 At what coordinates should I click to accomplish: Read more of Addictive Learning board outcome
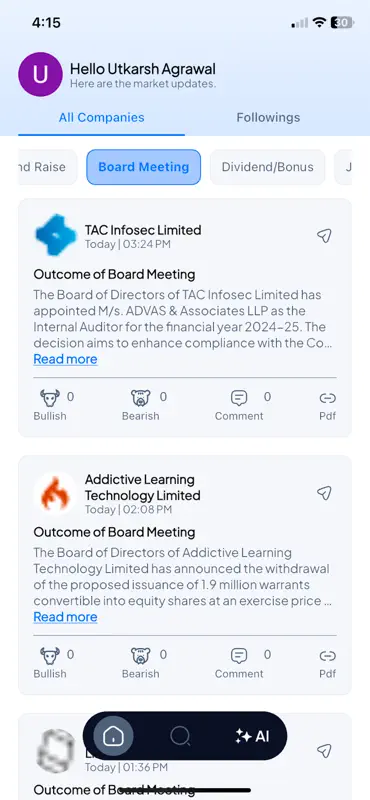[x=65, y=617]
